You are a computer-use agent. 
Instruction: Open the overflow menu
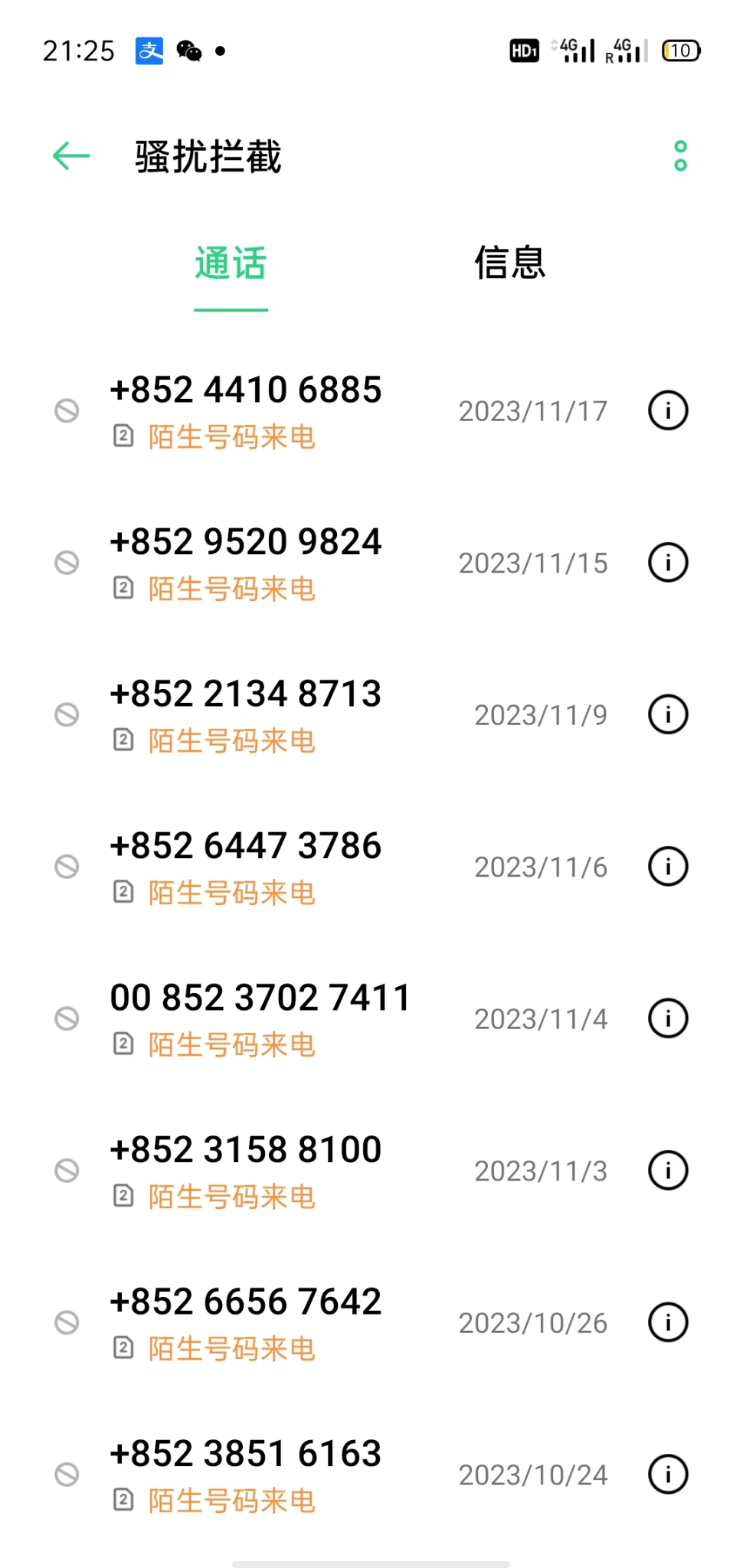pyautogui.click(x=680, y=156)
